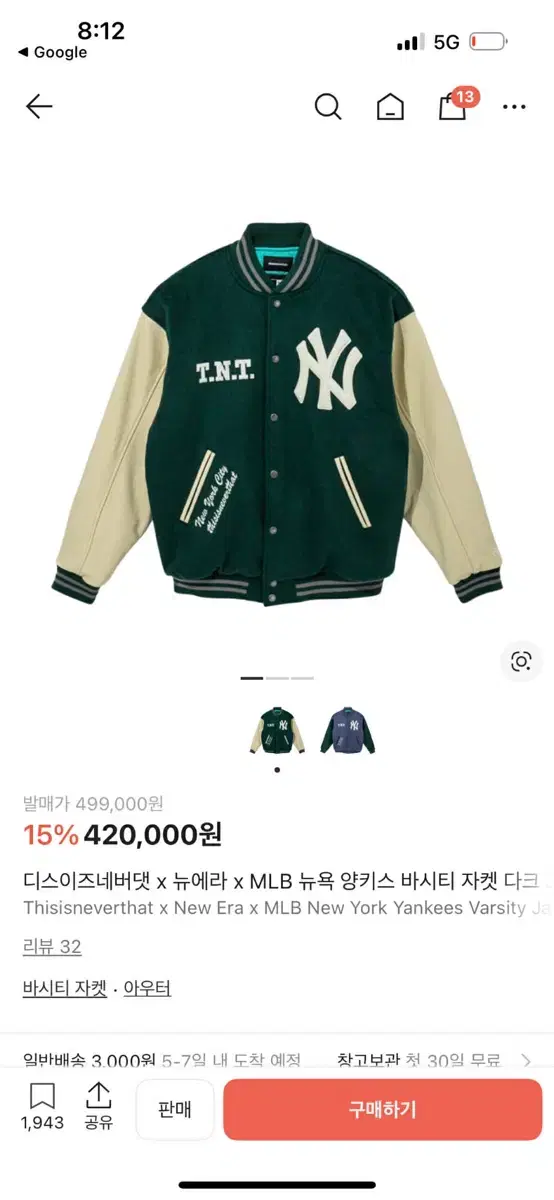This screenshot has width=554, height=1200.
Task: Open the main jacket product image
Action: 277,412
